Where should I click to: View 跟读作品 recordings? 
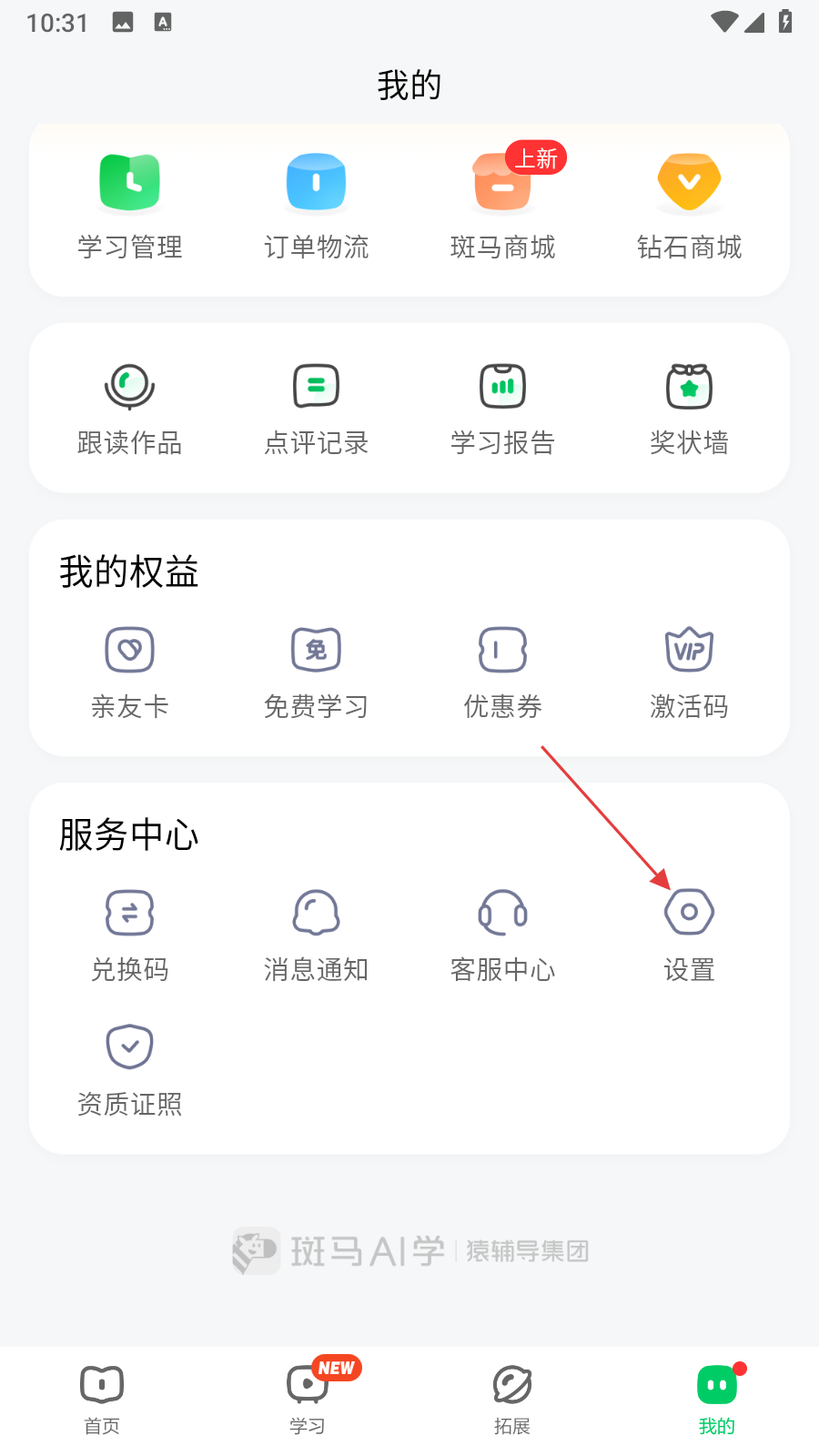(x=130, y=408)
